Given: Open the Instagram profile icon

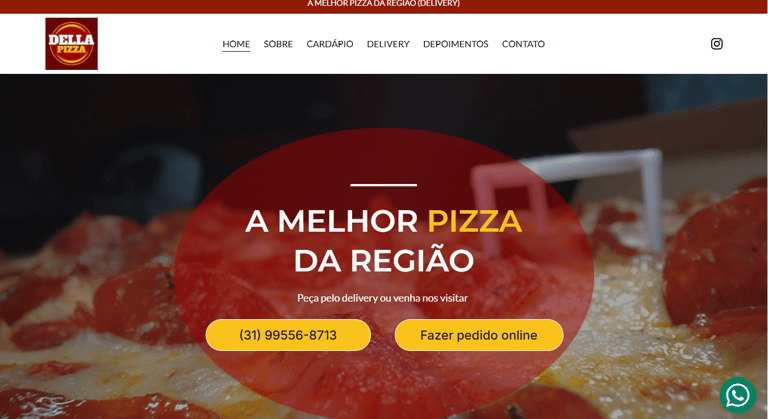Looking at the screenshot, I should point(716,44).
